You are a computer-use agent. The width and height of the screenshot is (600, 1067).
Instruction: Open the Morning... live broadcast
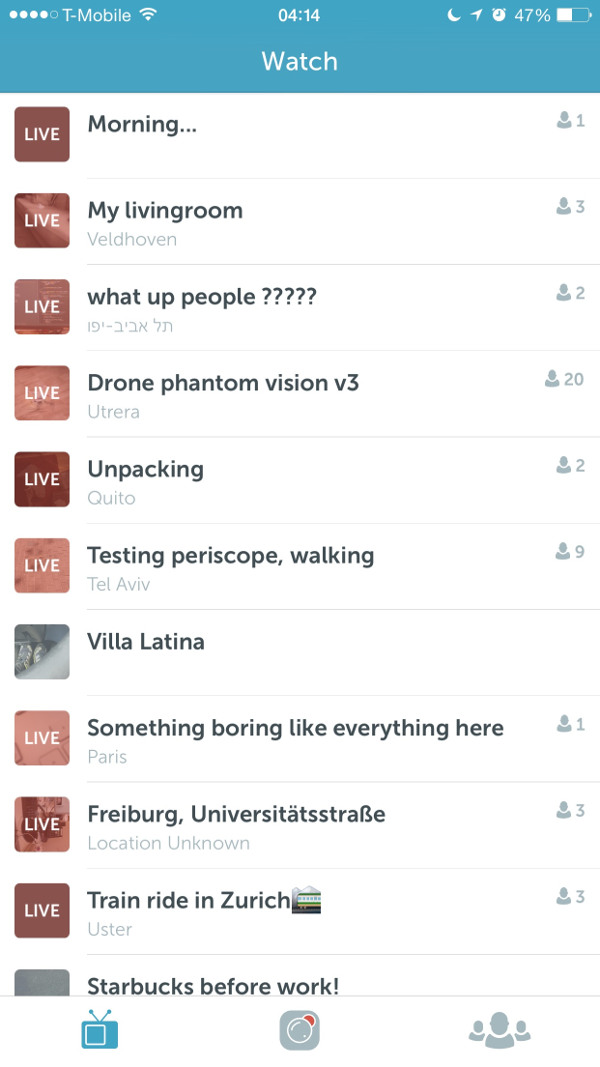coord(300,135)
